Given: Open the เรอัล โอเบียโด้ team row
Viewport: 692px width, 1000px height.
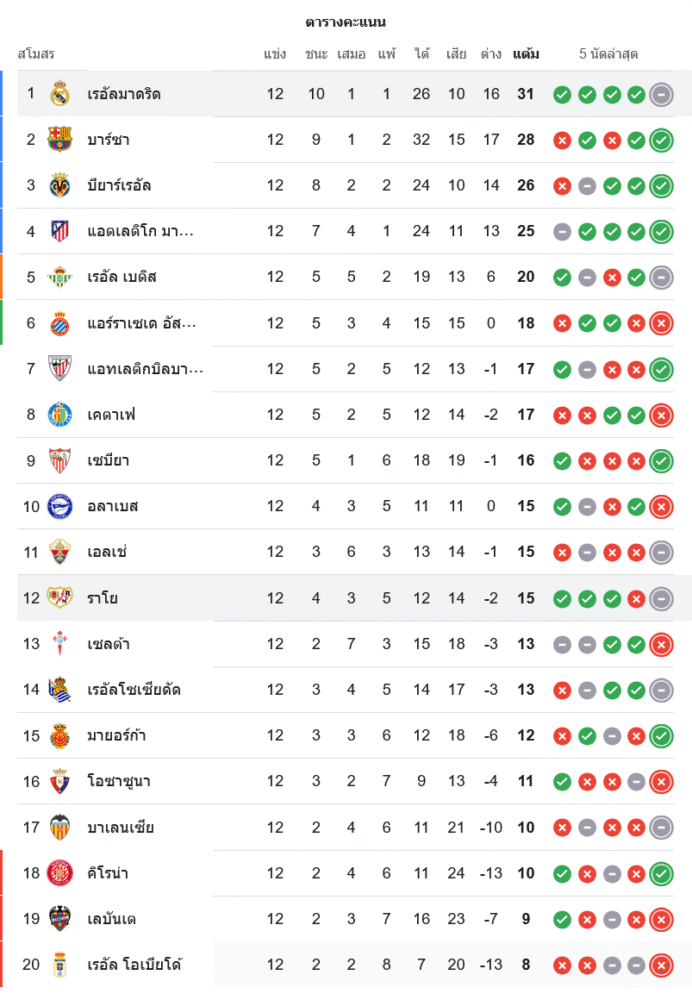Looking at the screenshot, I should pyautogui.click(x=134, y=965).
